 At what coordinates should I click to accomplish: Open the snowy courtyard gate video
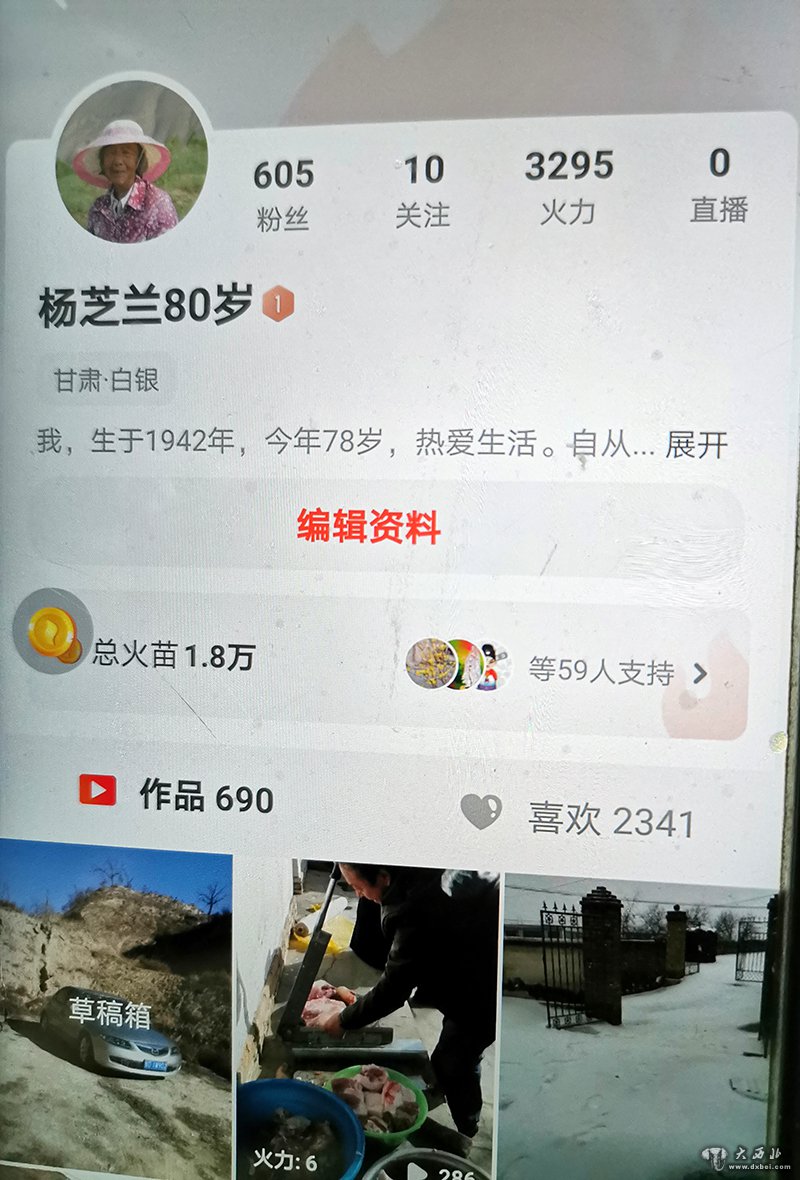tap(636, 1030)
